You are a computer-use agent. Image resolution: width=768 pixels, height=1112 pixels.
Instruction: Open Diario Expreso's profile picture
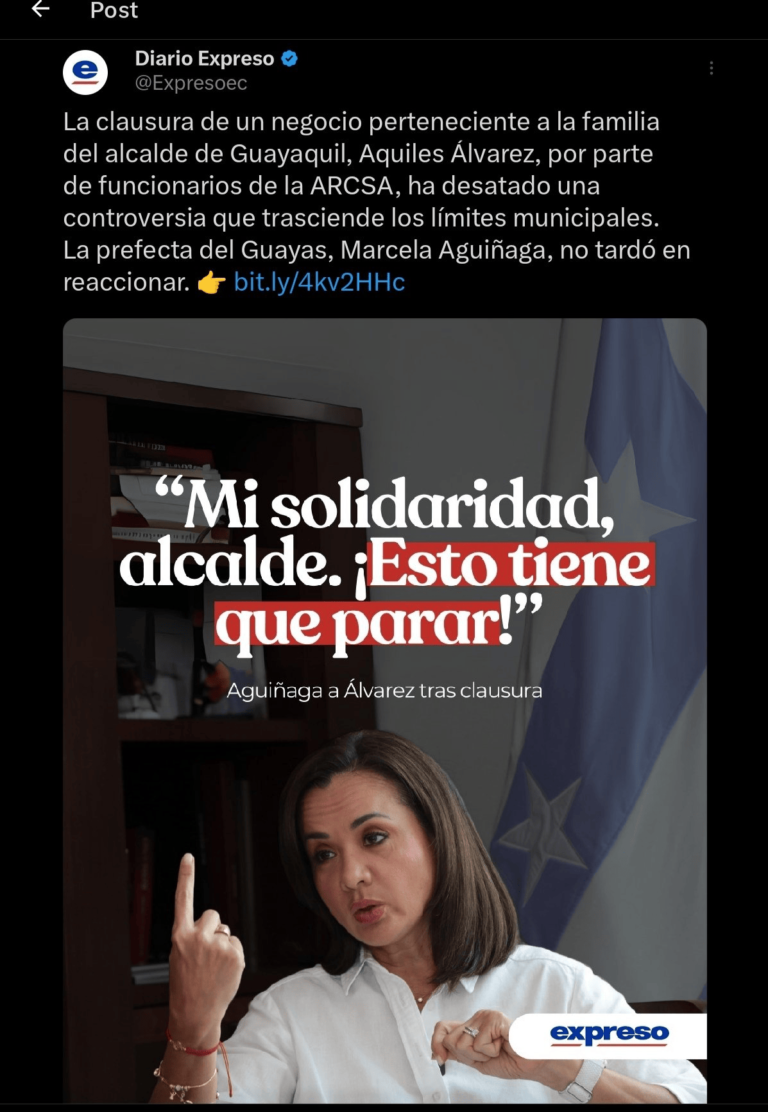pyautogui.click(x=85, y=72)
